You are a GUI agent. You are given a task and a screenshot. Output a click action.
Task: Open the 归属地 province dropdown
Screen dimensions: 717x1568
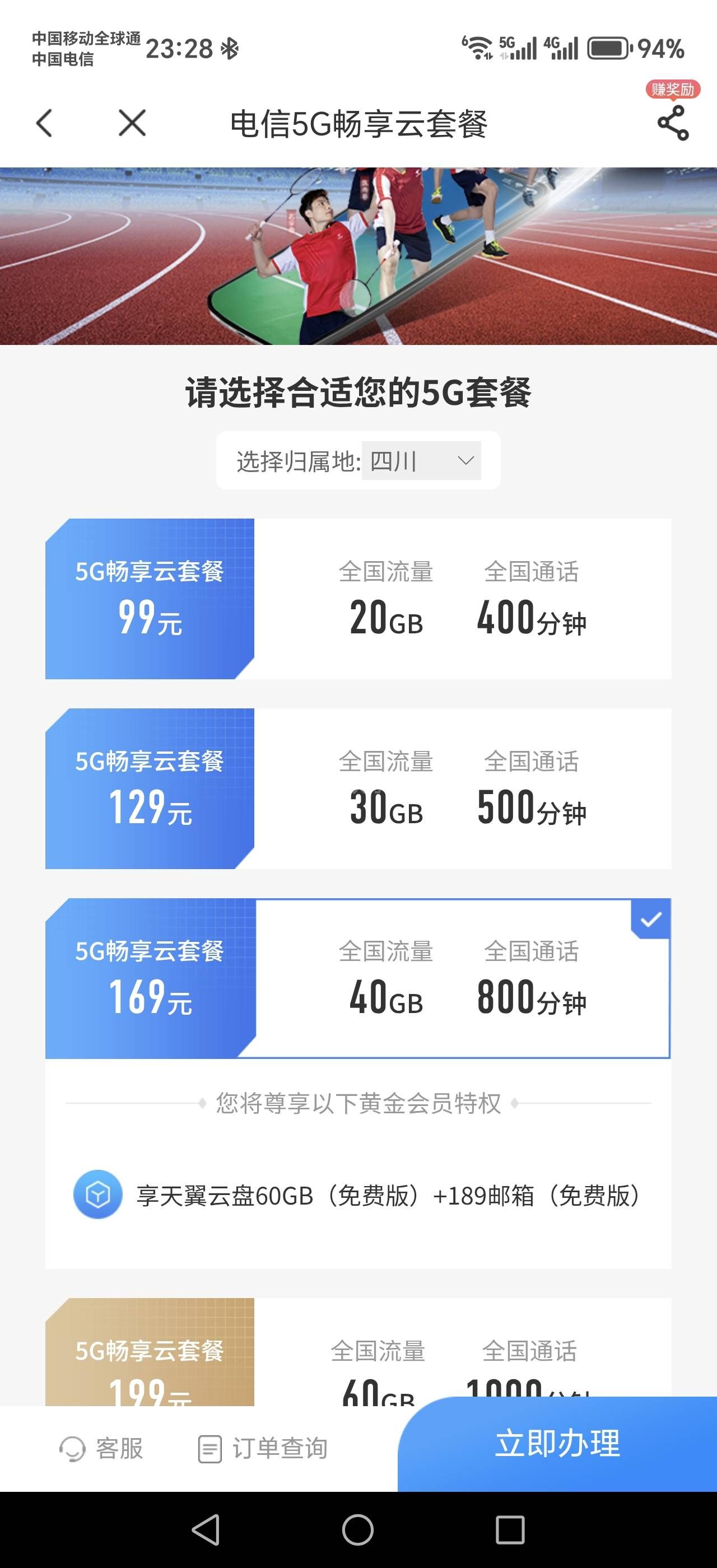click(421, 461)
